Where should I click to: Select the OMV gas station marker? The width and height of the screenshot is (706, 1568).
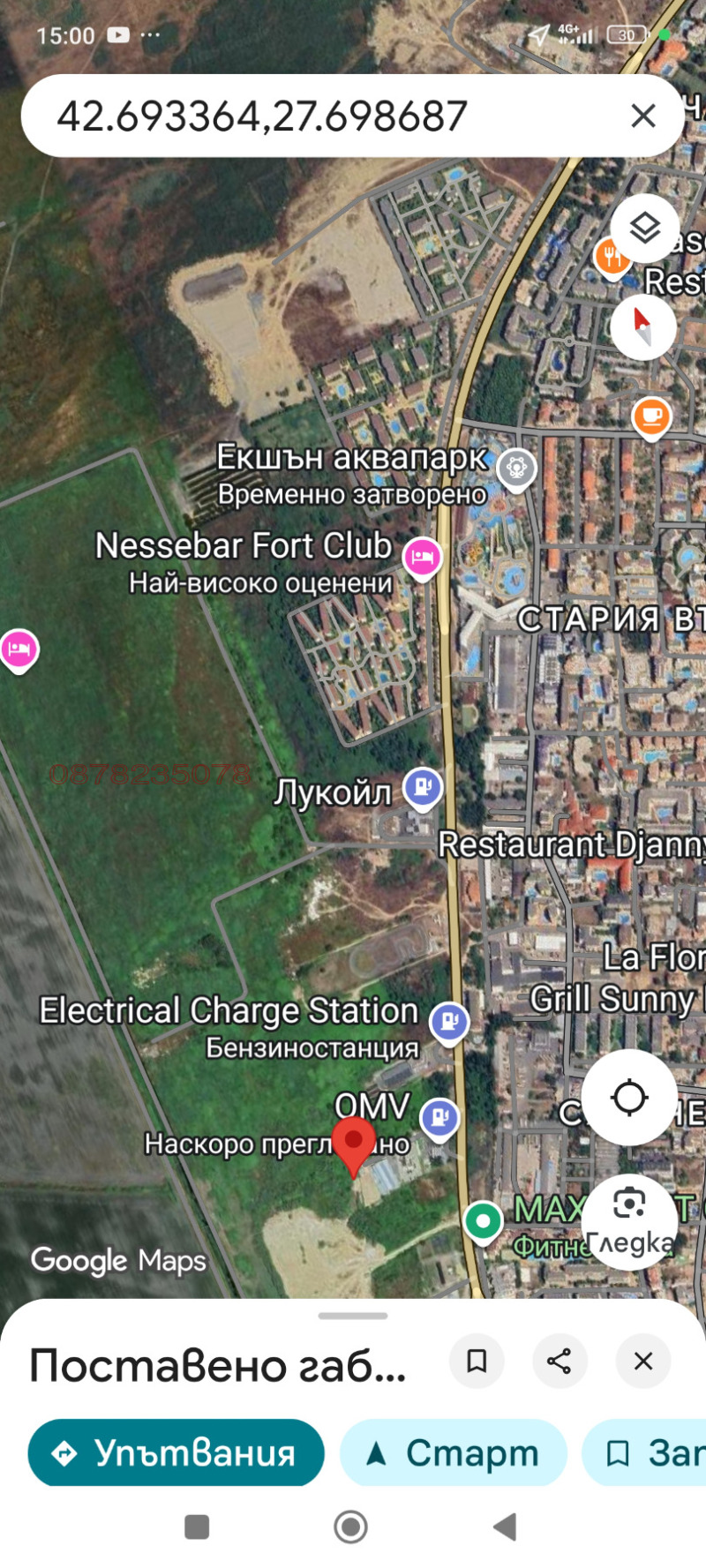point(439,1117)
